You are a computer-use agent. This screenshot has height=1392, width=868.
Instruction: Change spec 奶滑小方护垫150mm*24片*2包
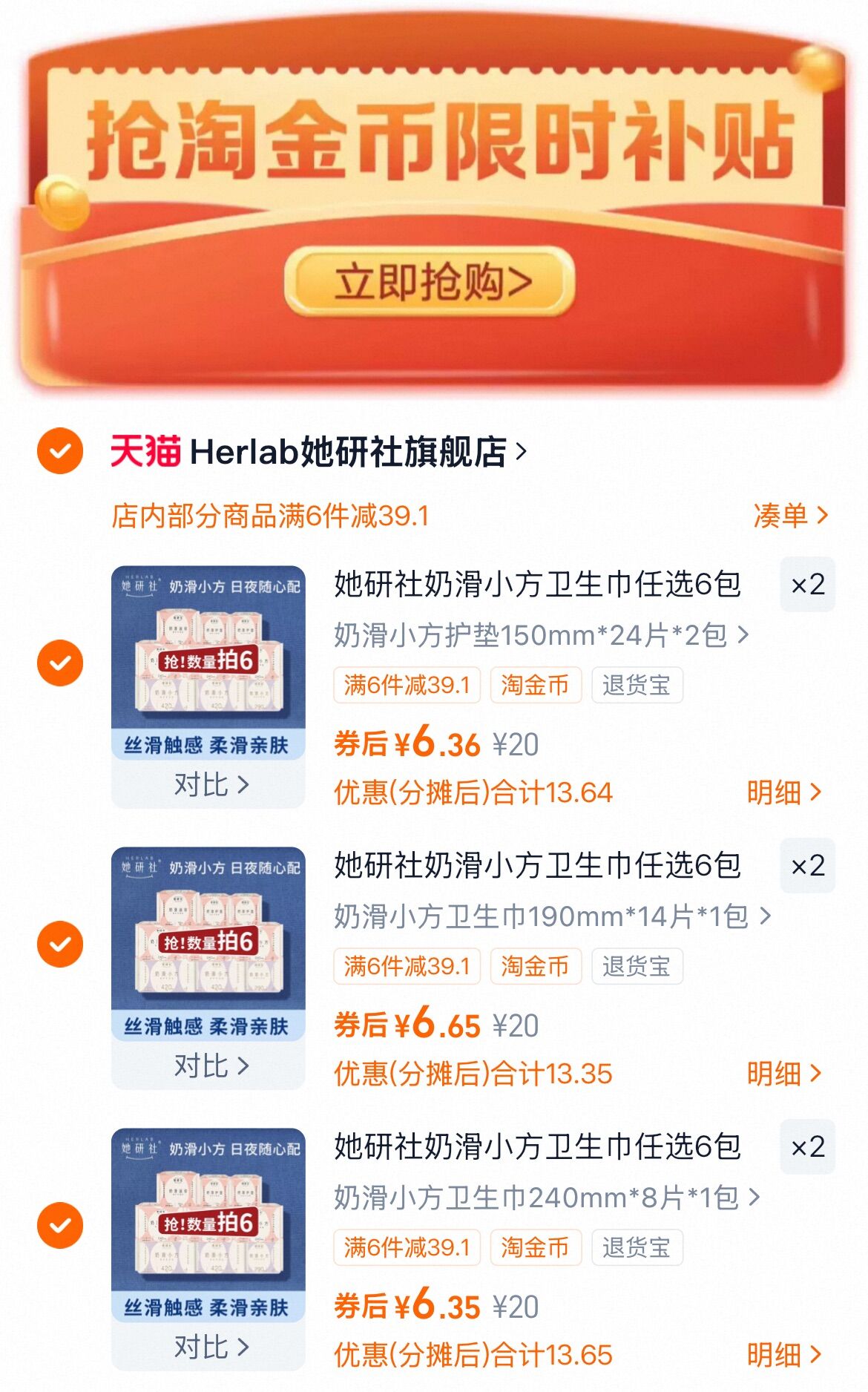[x=540, y=635]
